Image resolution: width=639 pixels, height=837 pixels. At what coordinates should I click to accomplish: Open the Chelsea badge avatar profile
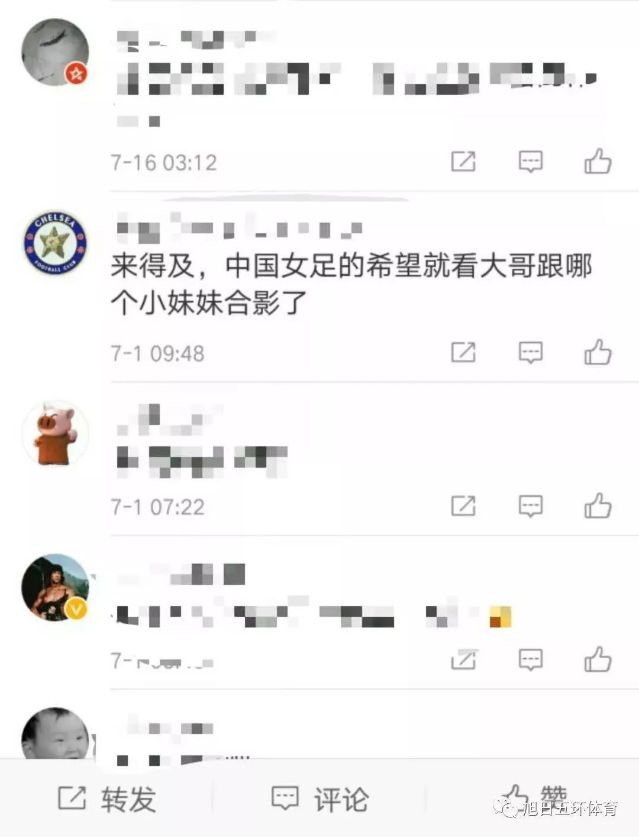[55, 244]
